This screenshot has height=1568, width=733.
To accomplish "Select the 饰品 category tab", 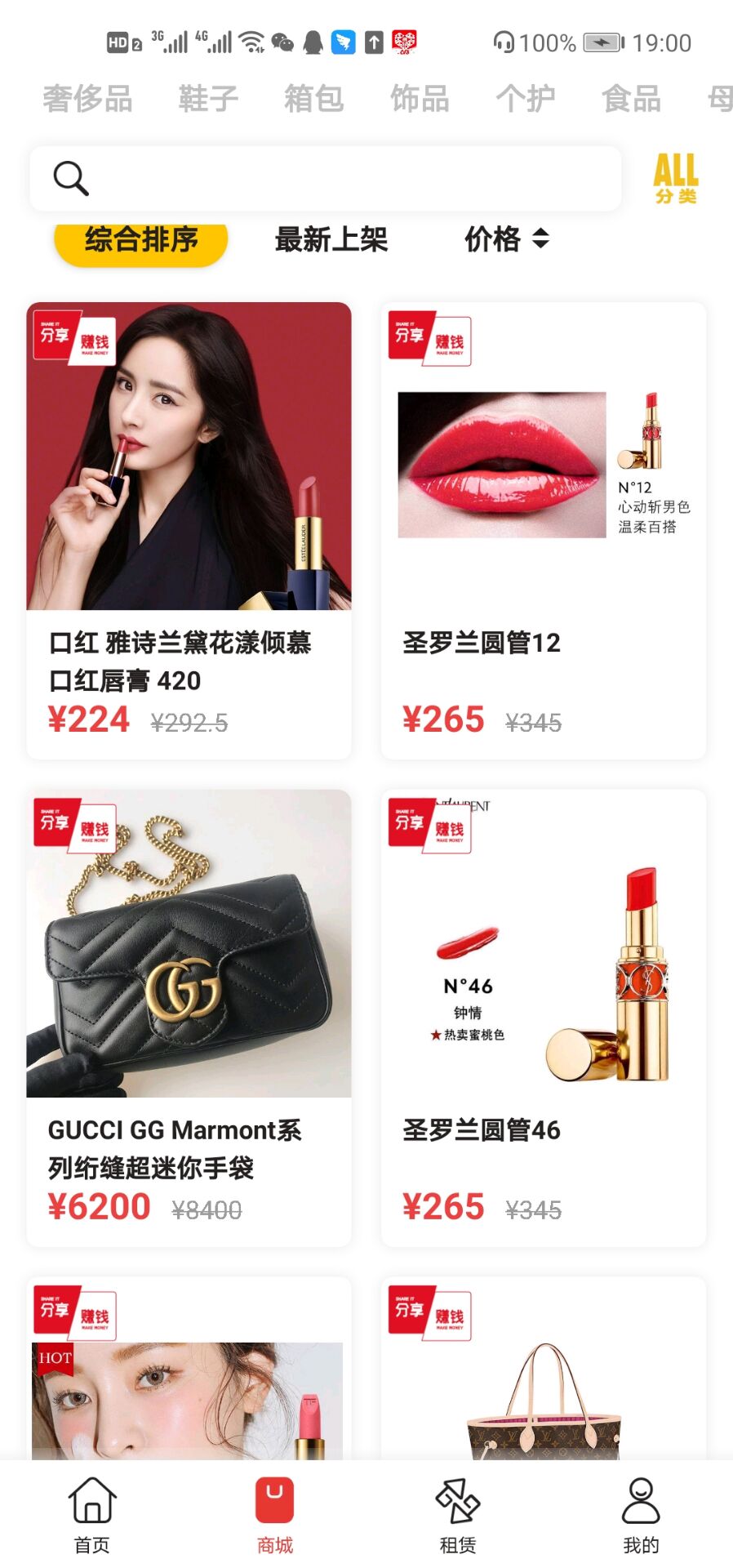I will tap(420, 99).
